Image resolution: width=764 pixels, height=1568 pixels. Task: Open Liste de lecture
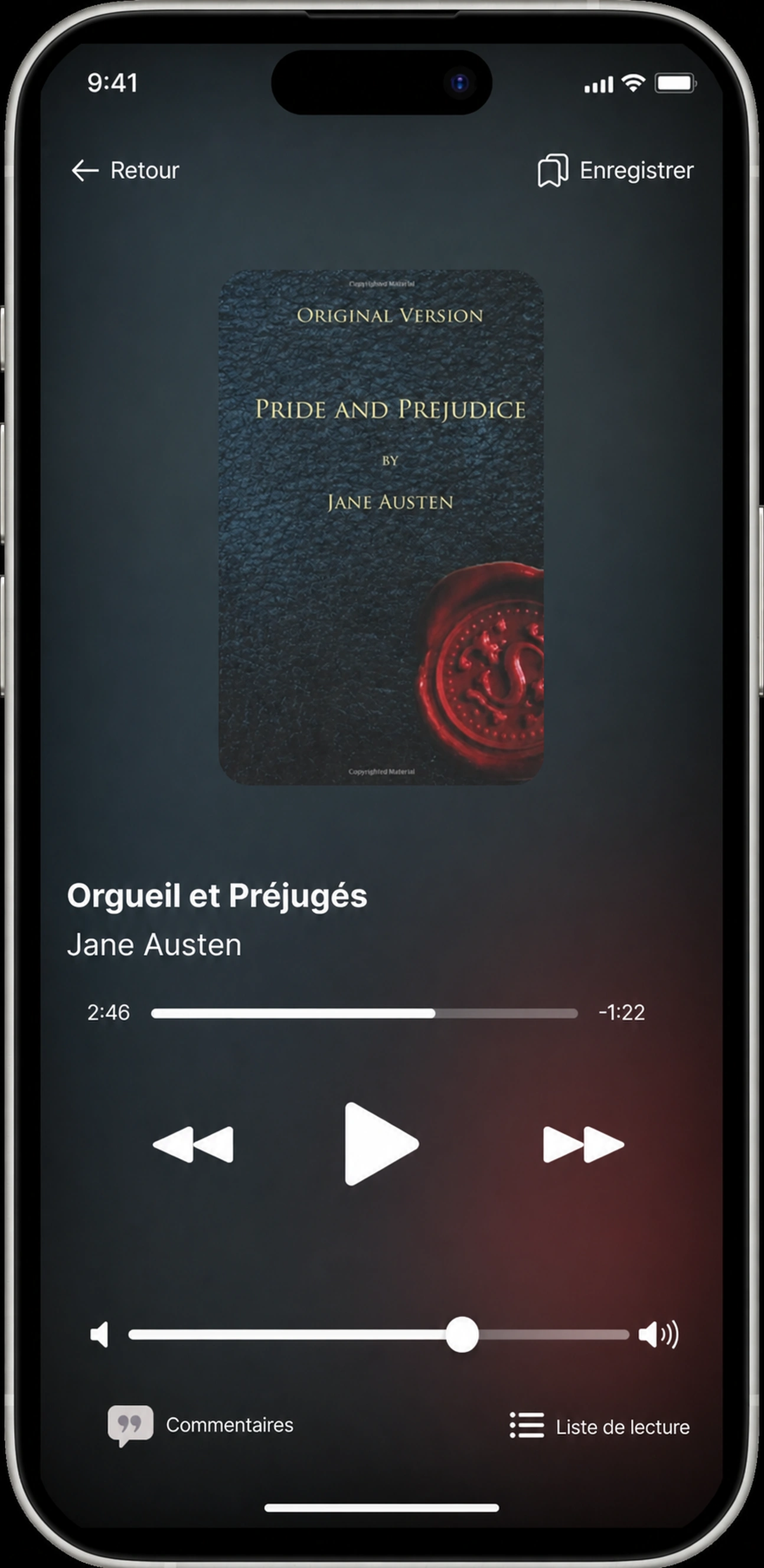(x=600, y=1427)
